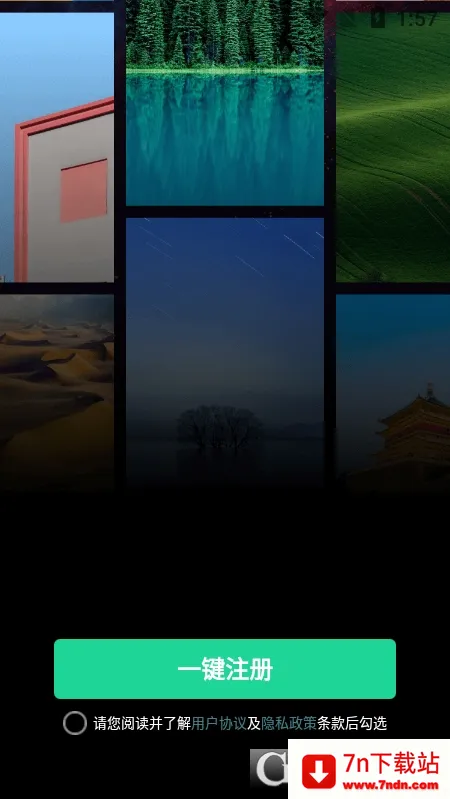Open the 隐私政策 link

click(289, 723)
